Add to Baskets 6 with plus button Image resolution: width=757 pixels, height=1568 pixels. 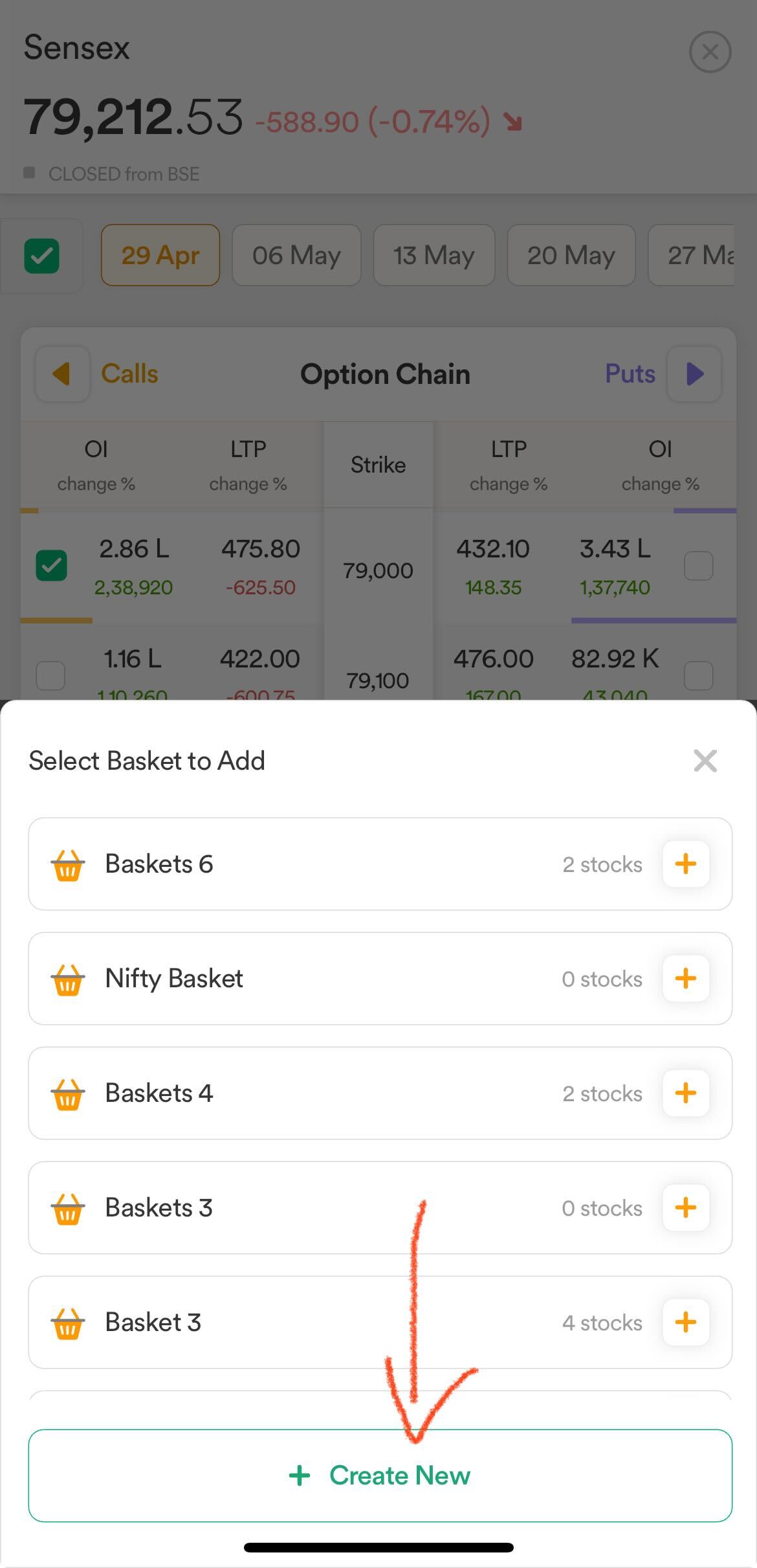coord(686,864)
